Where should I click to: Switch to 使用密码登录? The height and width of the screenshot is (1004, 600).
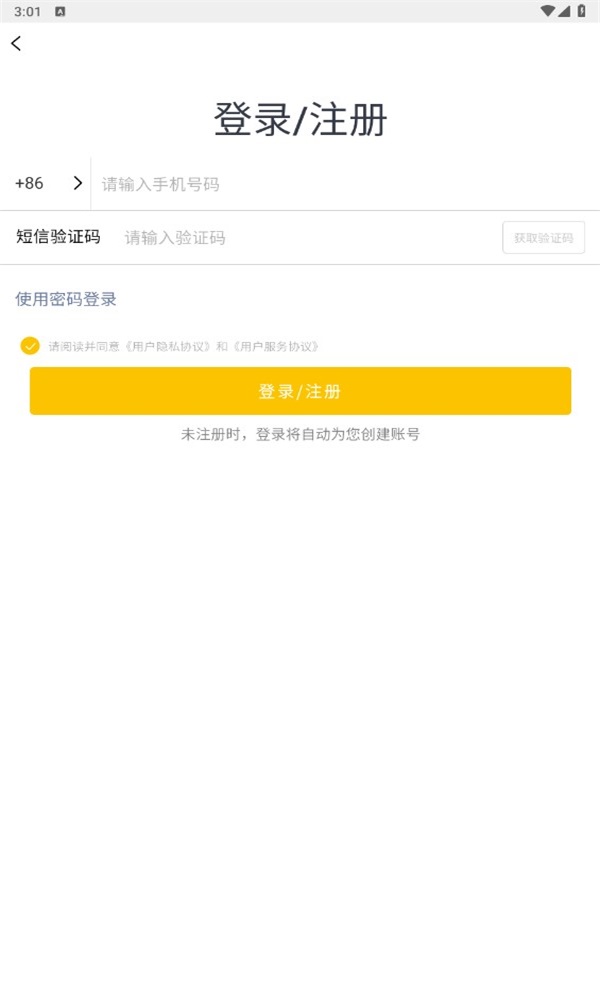66,299
